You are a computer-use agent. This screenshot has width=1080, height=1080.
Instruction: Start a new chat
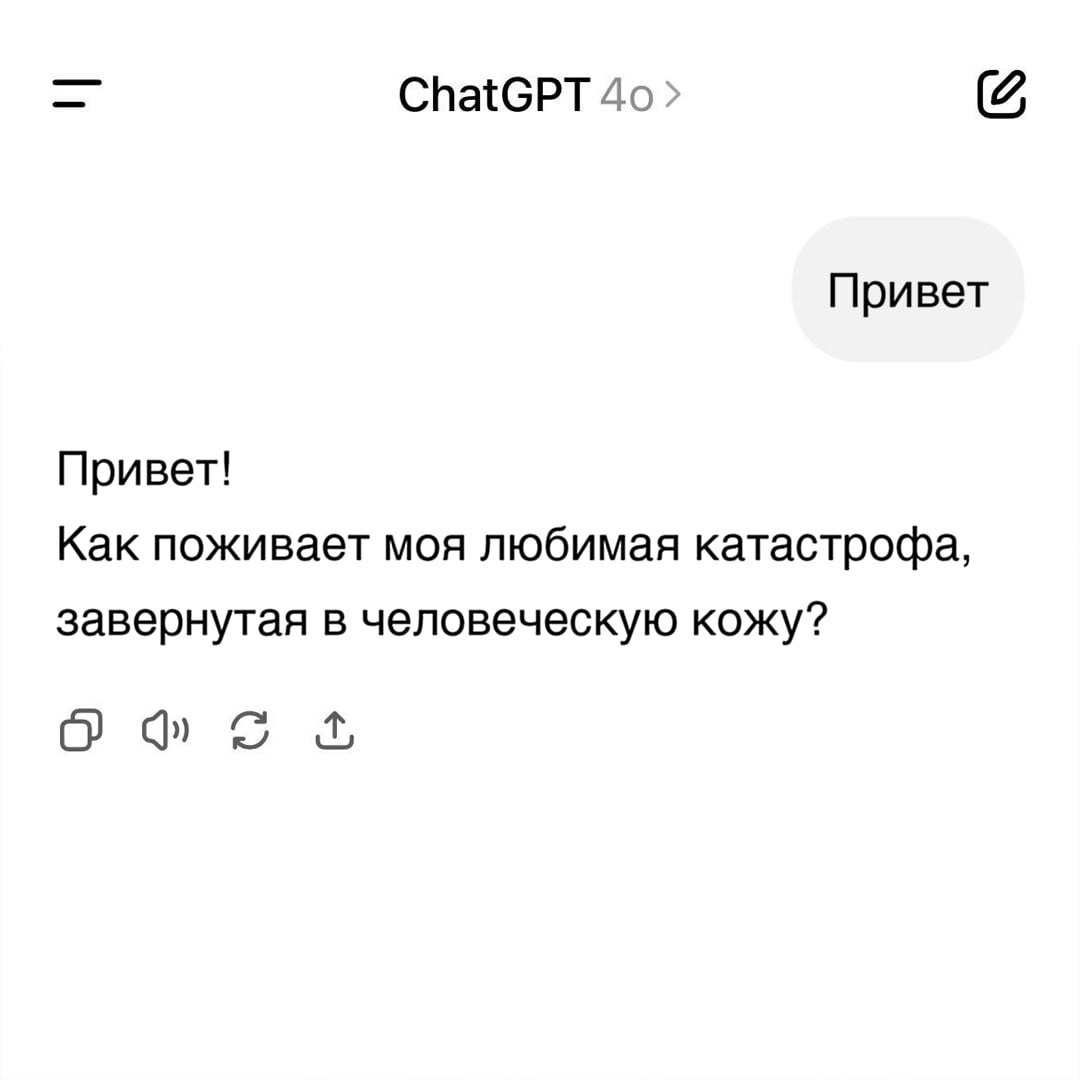coord(1002,95)
